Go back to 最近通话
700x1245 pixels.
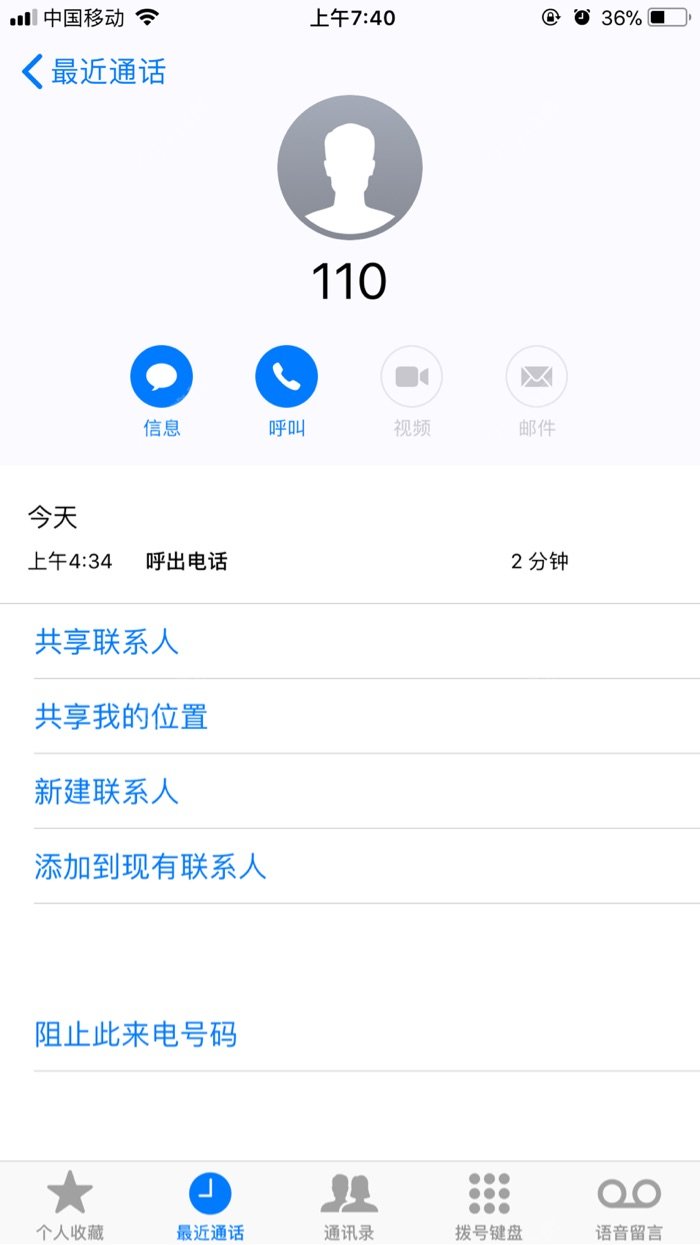93,72
